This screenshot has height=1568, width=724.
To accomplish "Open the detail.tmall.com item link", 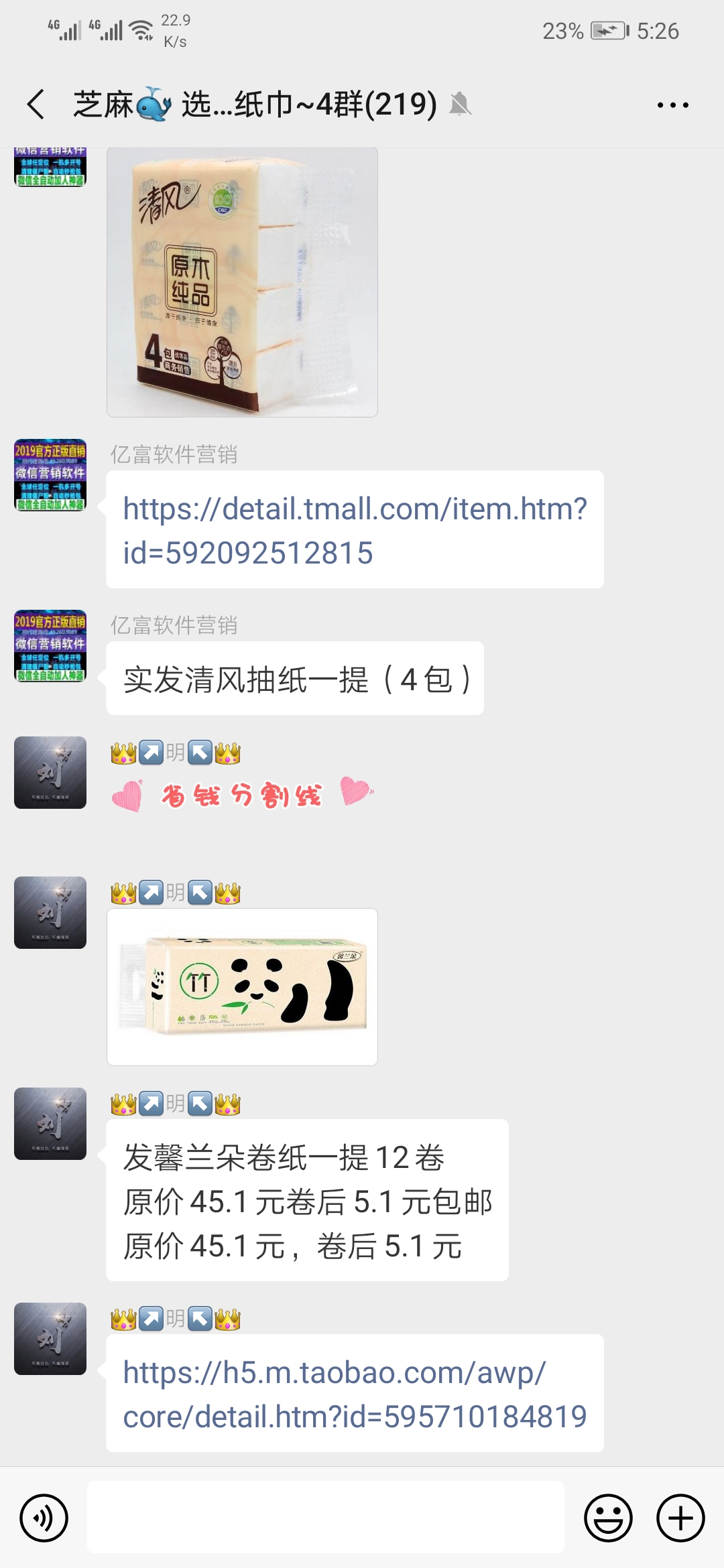I will (x=355, y=530).
